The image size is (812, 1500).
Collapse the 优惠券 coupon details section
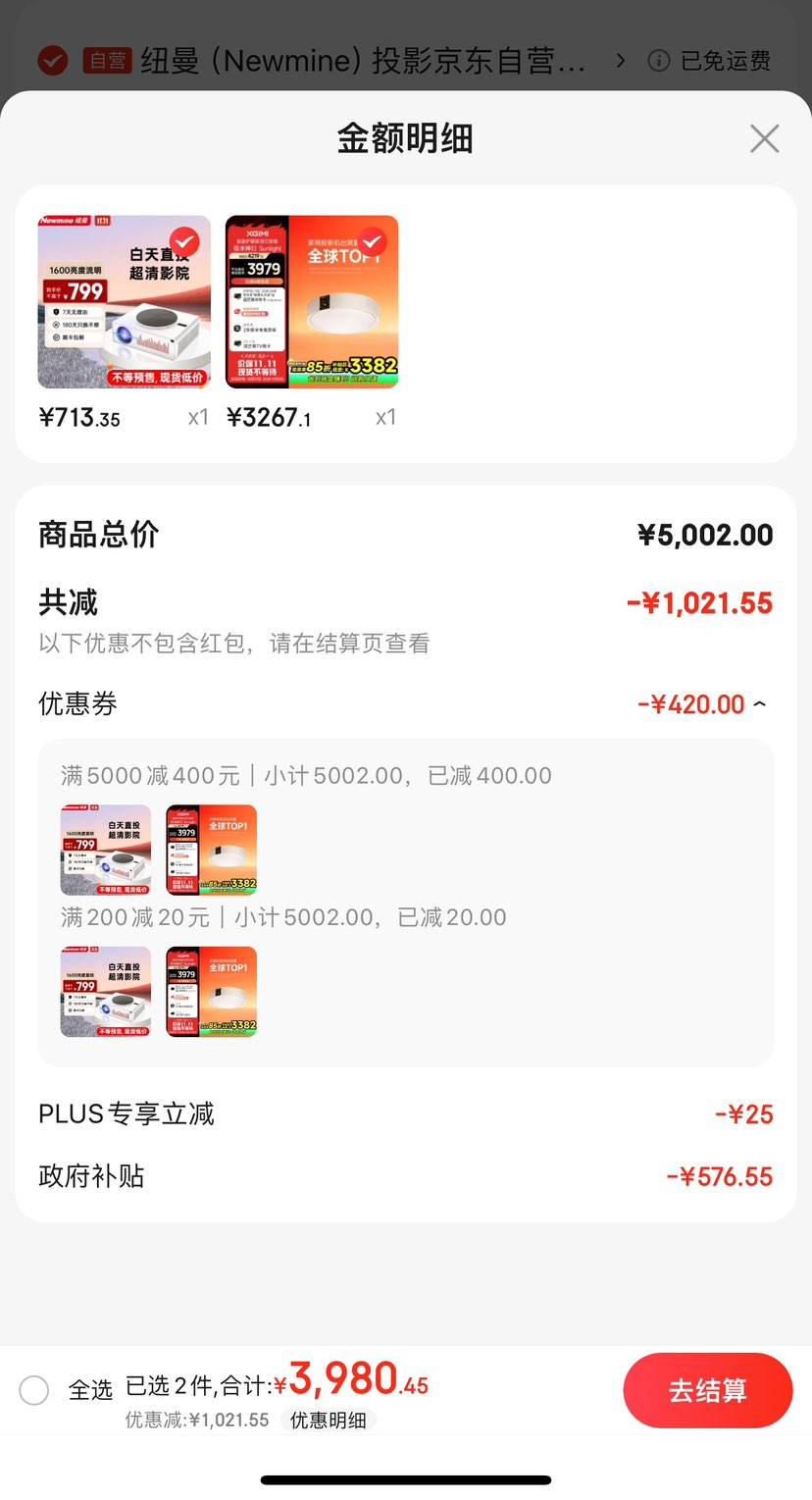(x=760, y=703)
